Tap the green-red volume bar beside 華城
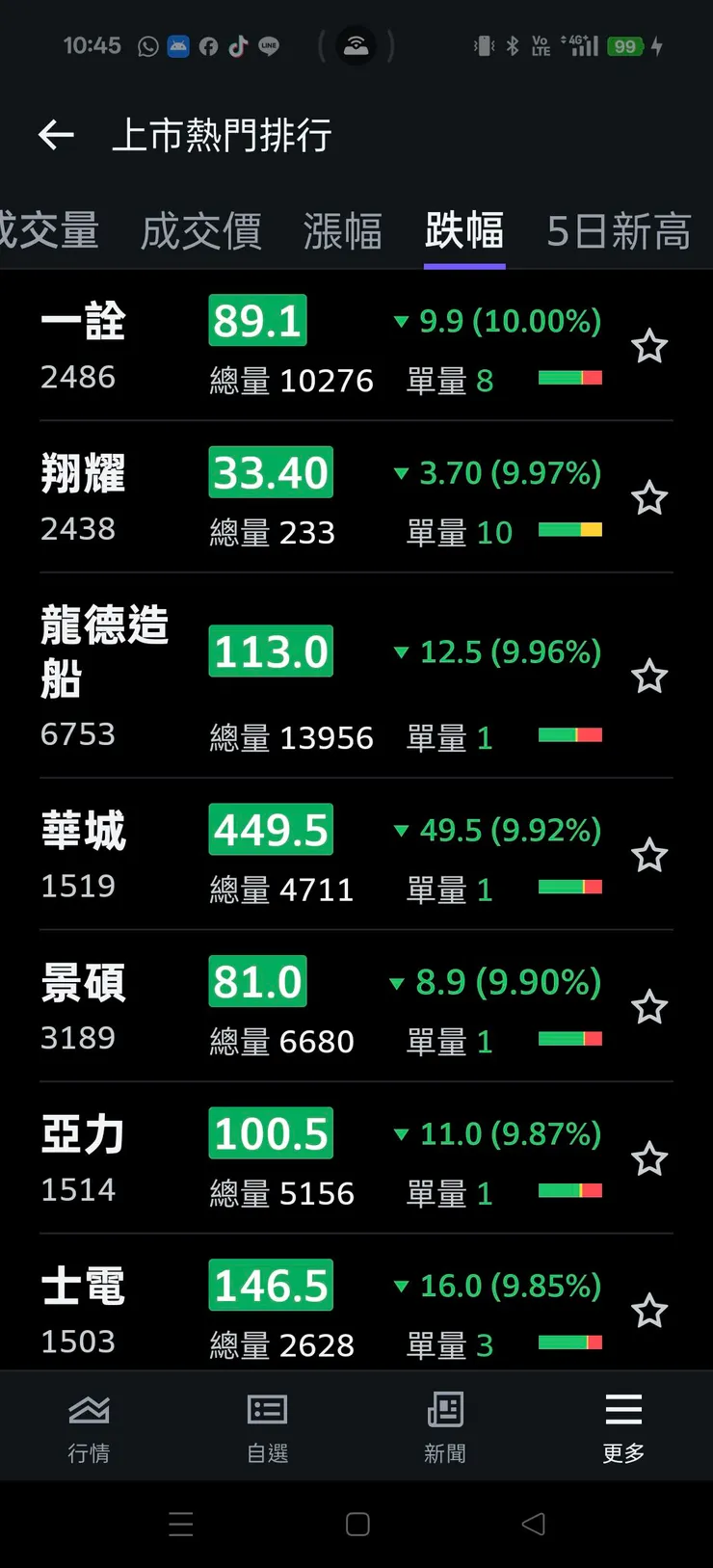The width and height of the screenshot is (713, 1568). point(570,886)
